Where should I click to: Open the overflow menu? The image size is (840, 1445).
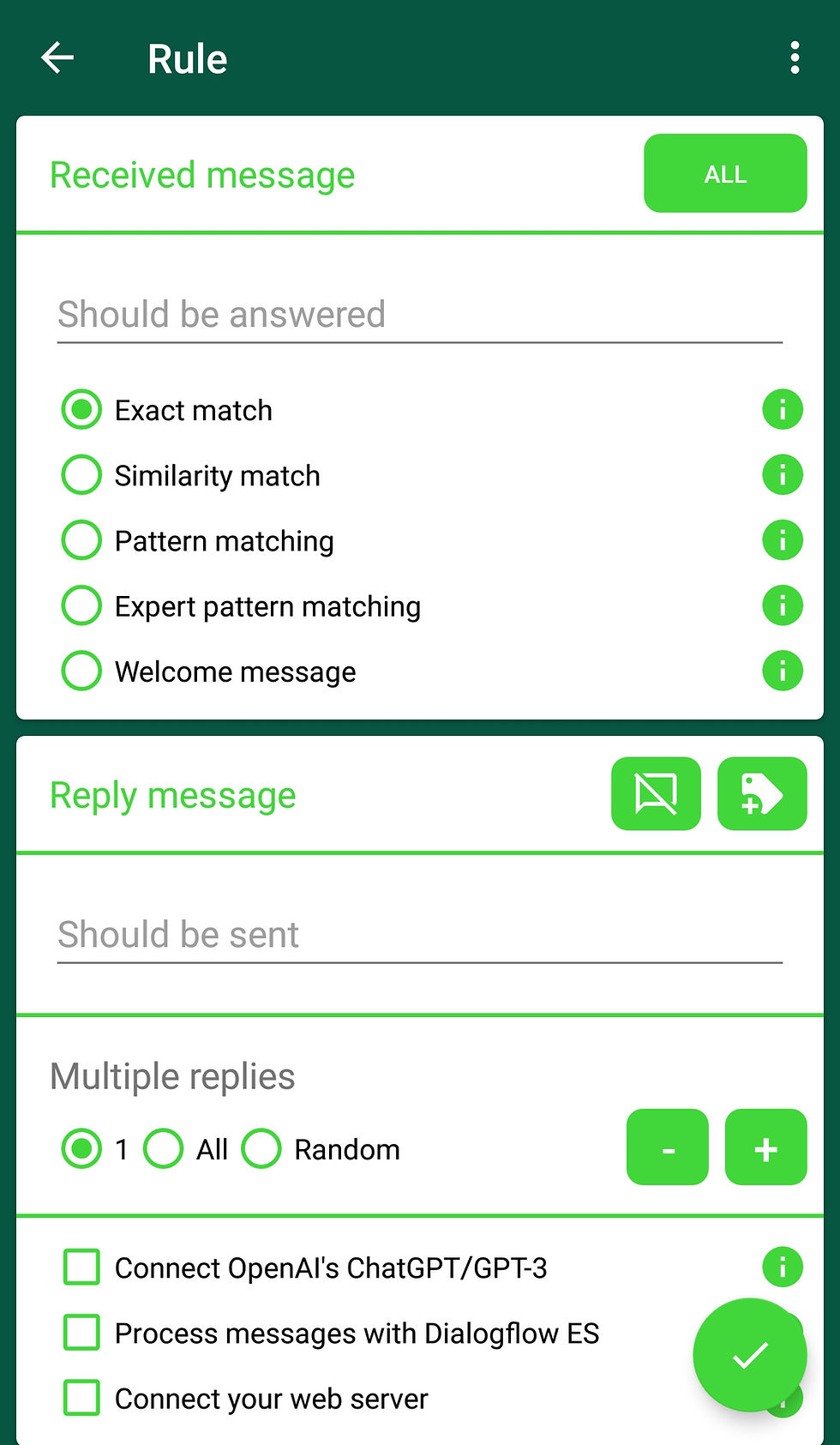(x=795, y=57)
